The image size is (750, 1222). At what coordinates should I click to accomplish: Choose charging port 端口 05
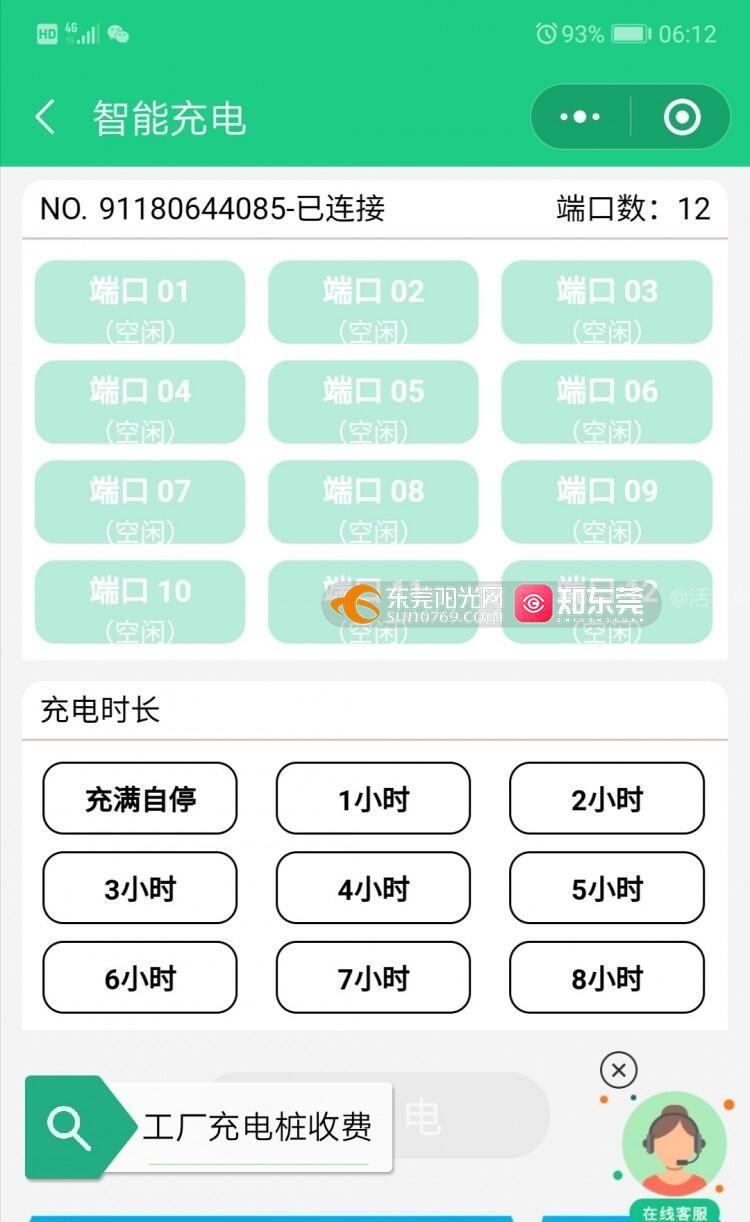[373, 402]
